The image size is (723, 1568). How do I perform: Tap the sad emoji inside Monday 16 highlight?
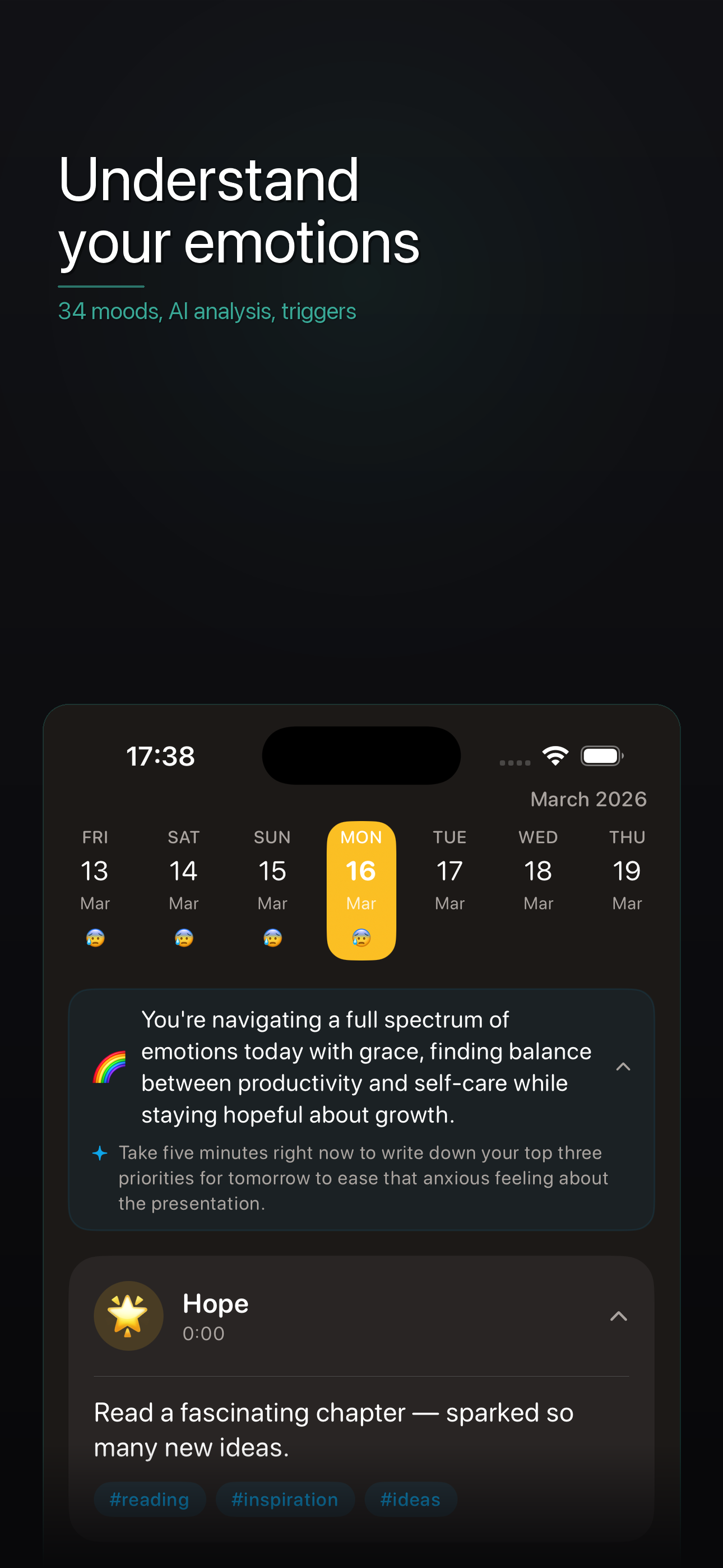point(361,939)
